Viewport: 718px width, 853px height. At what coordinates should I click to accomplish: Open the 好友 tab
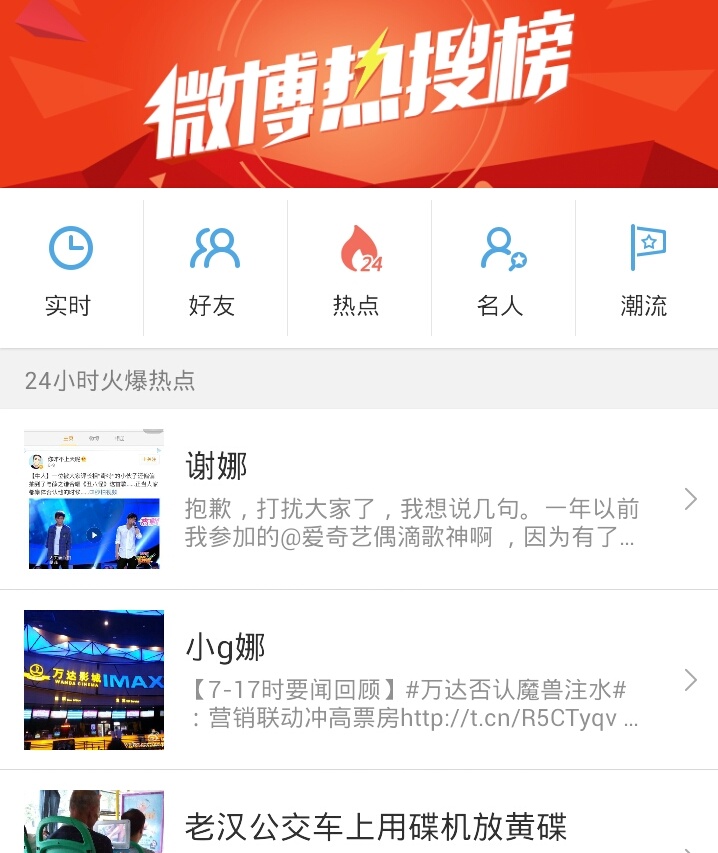(214, 269)
